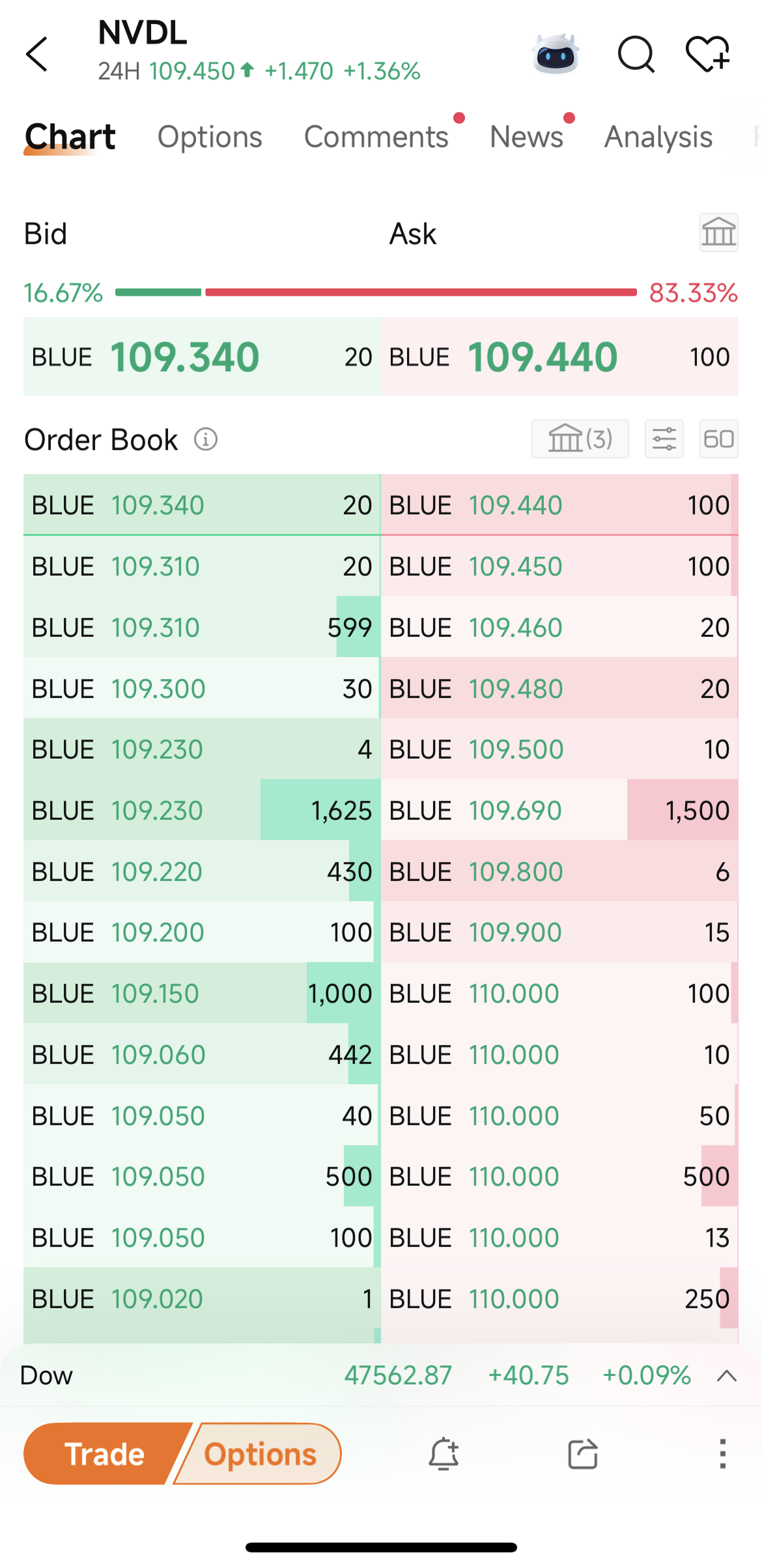Open the Analysis section
762x1568 pixels.
pyautogui.click(x=658, y=136)
